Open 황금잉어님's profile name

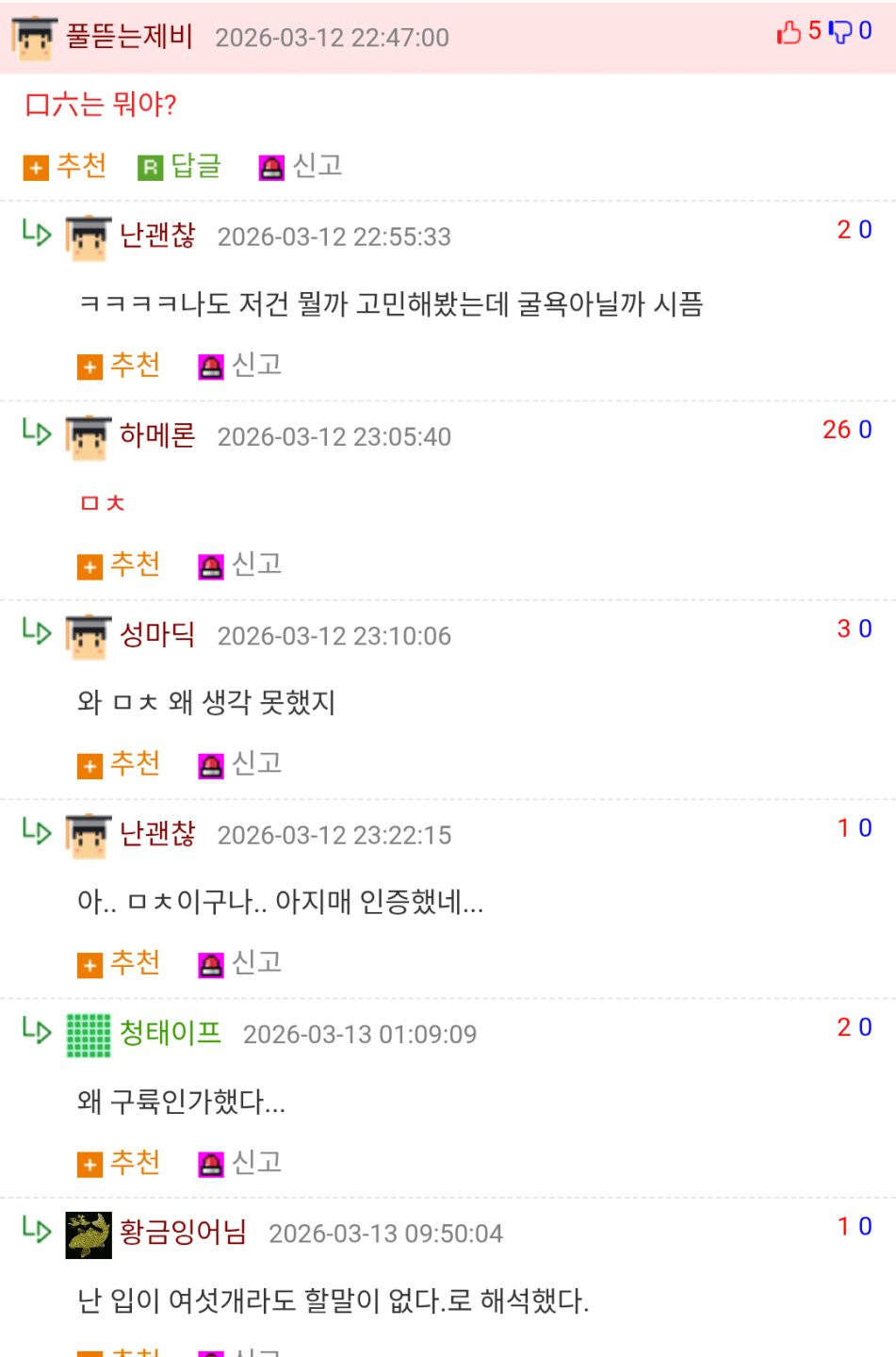tap(183, 1233)
